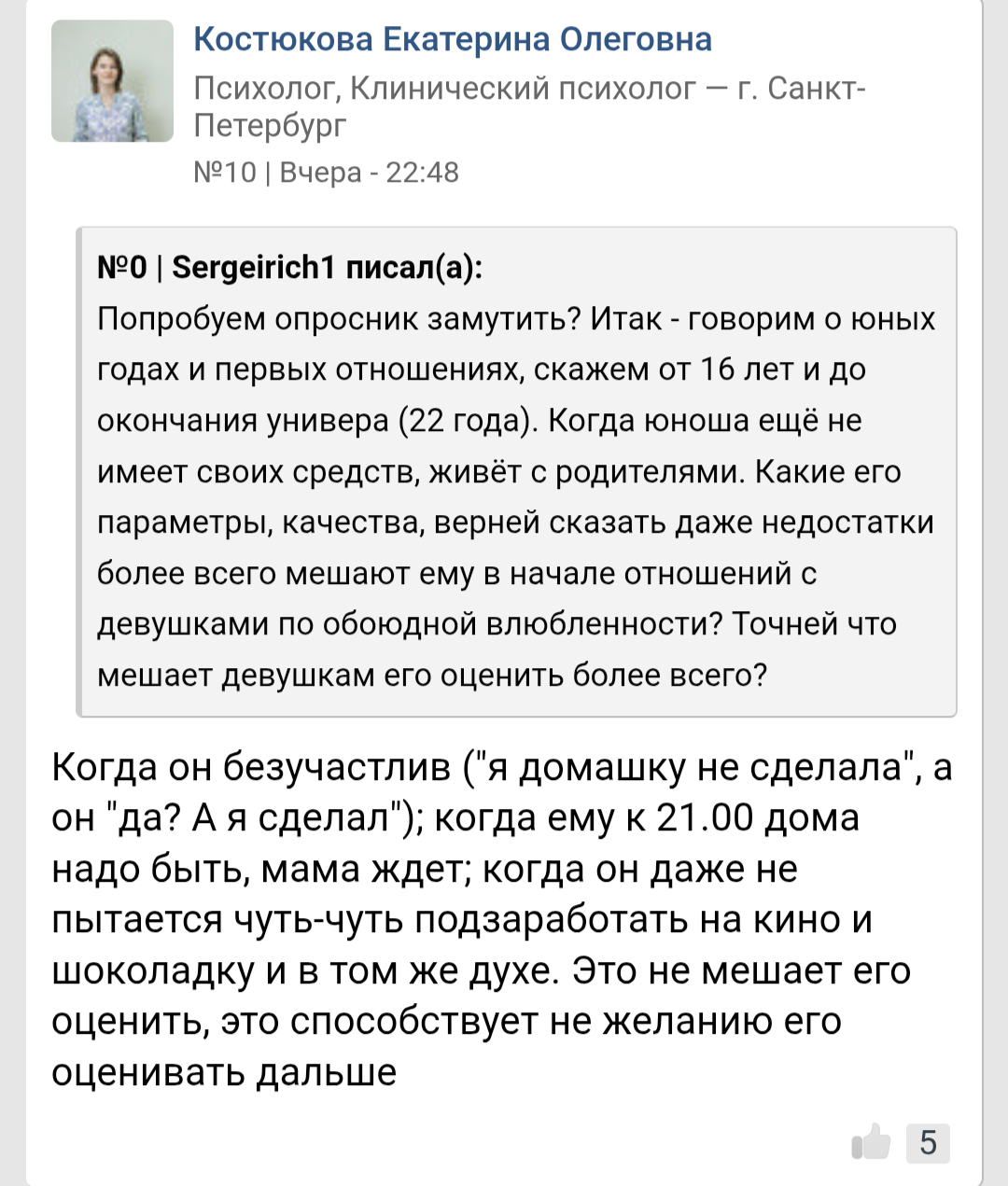
Task: Open Костюкова Екатерина Олеговна's profile link
Action: [453, 39]
